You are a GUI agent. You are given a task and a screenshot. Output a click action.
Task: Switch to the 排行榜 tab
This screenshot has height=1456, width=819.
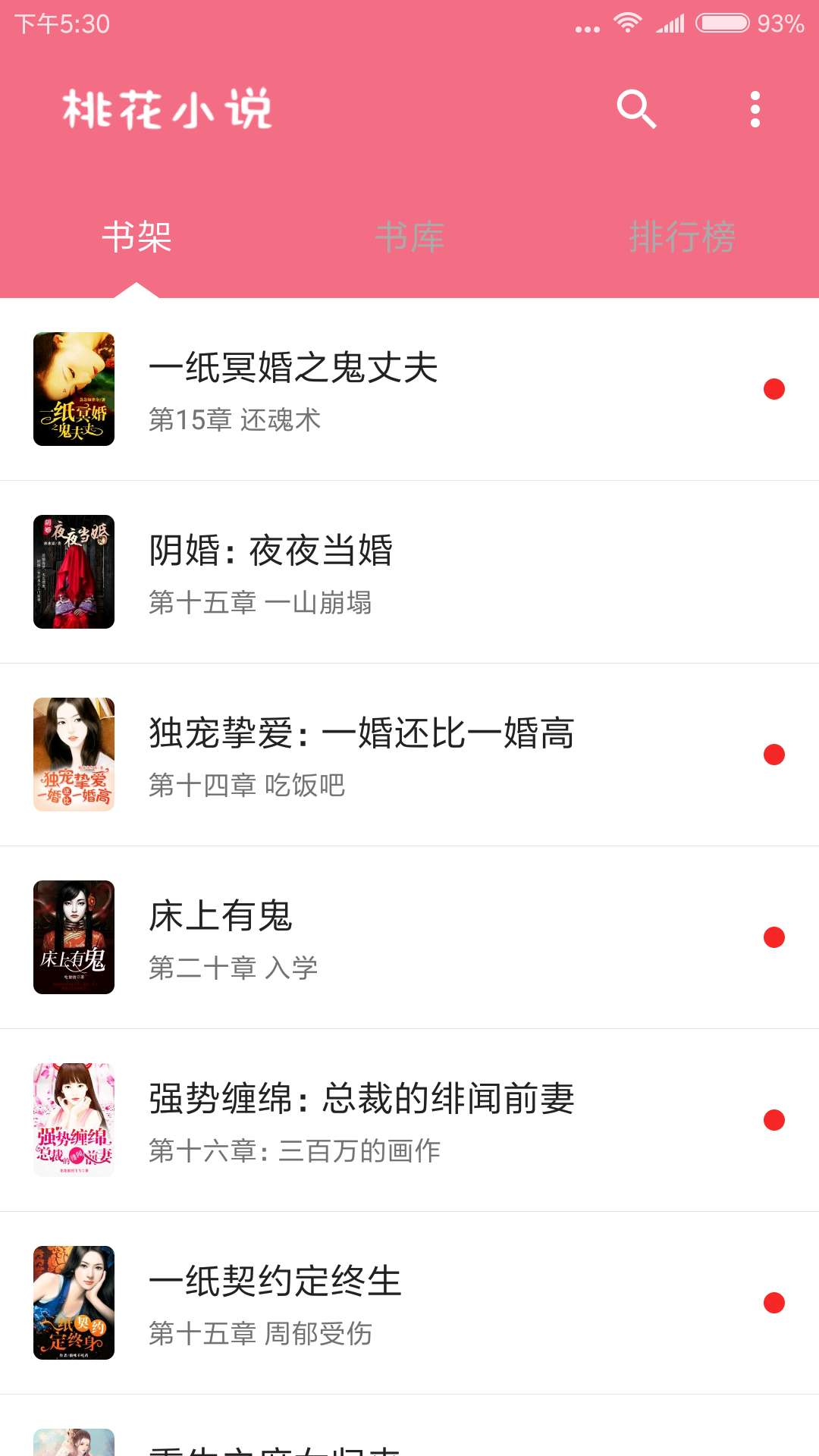coord(683,236)
